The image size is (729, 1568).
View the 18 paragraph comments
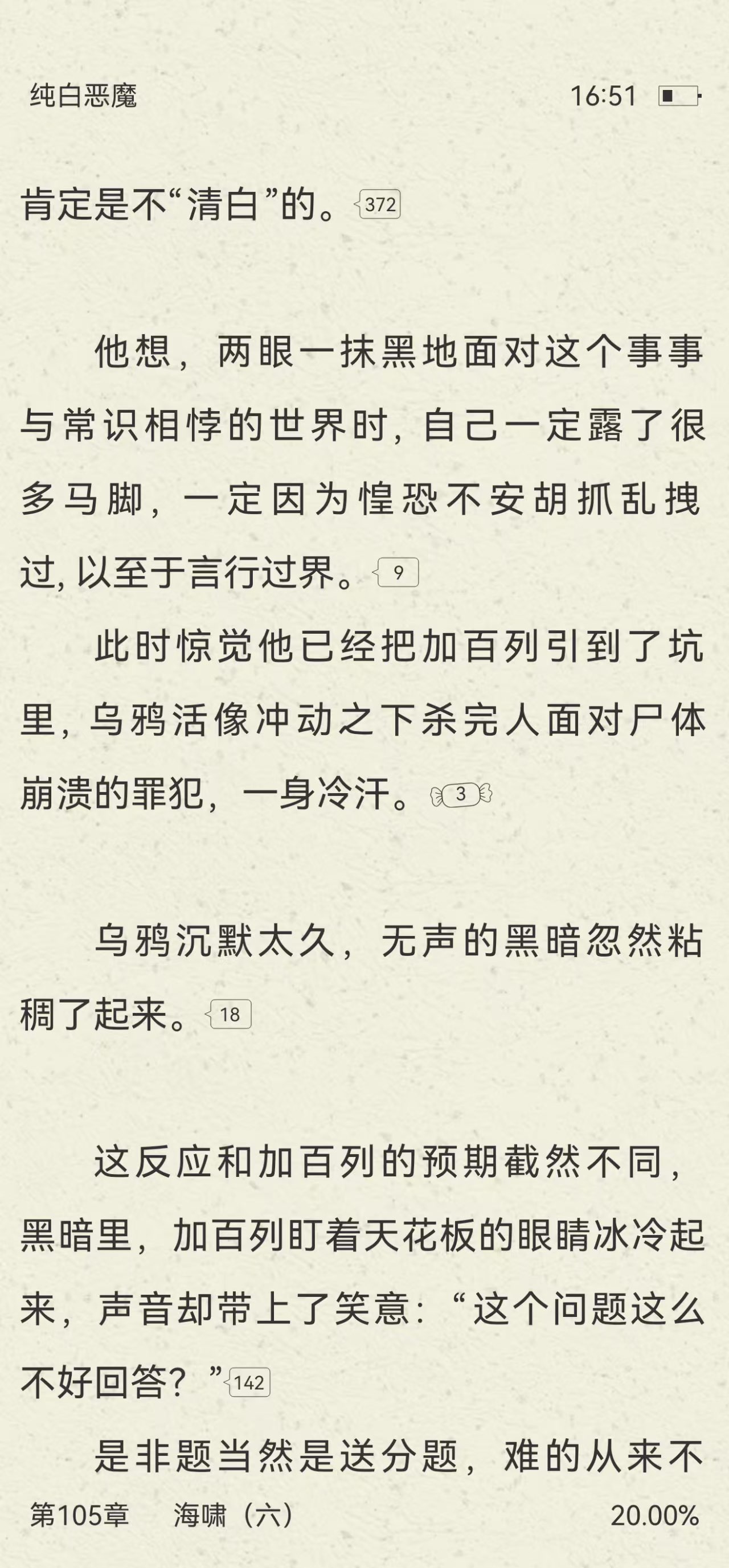pos(230,1015)
